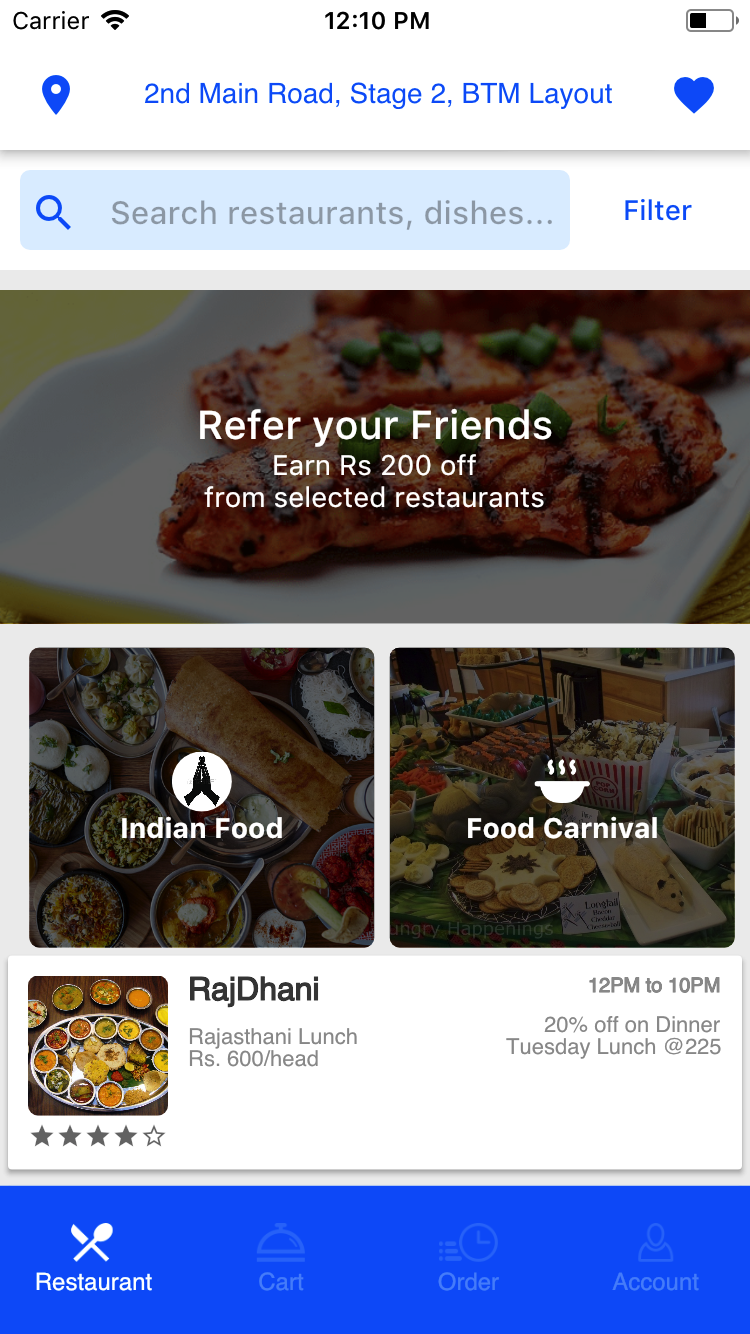This screenshot has width=750, height=1334.
Task: Tap the location pin icon
Action: [56, 95]
